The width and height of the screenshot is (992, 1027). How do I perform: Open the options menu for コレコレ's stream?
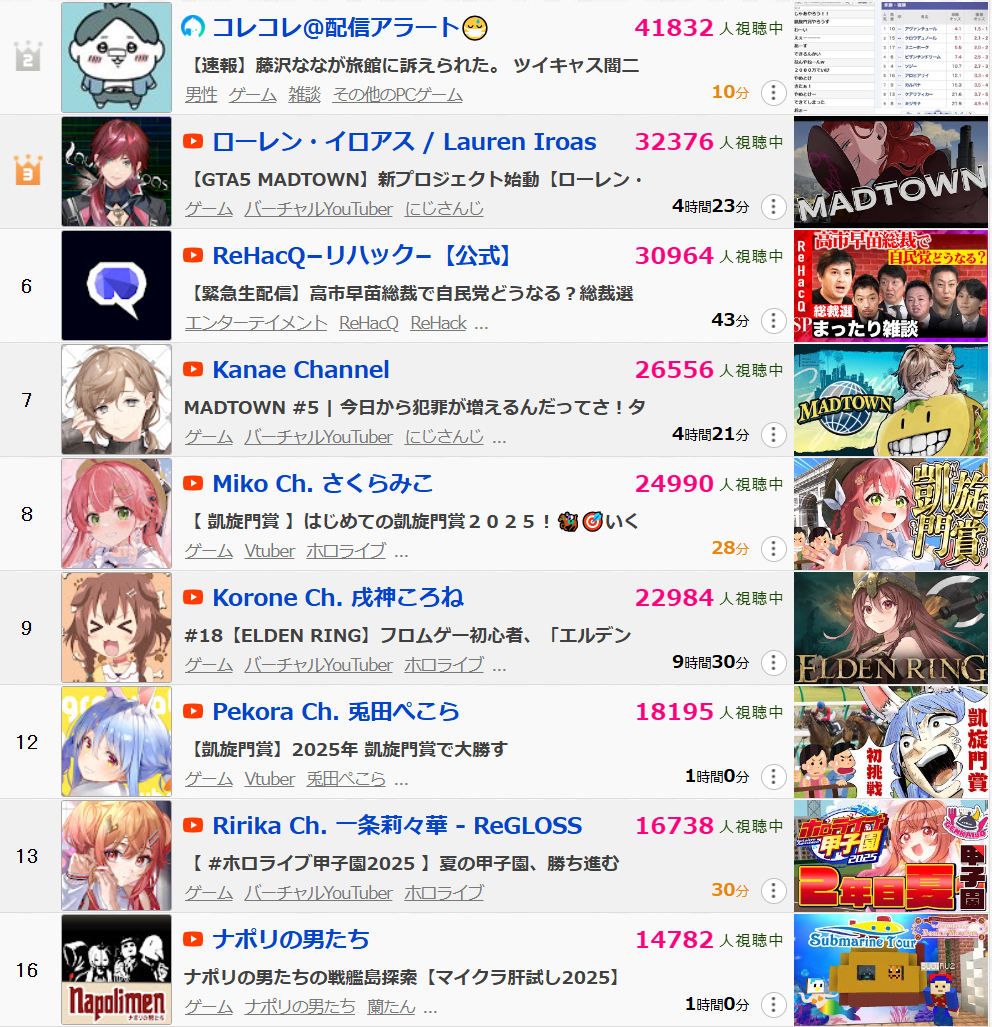tap(772, 93)
